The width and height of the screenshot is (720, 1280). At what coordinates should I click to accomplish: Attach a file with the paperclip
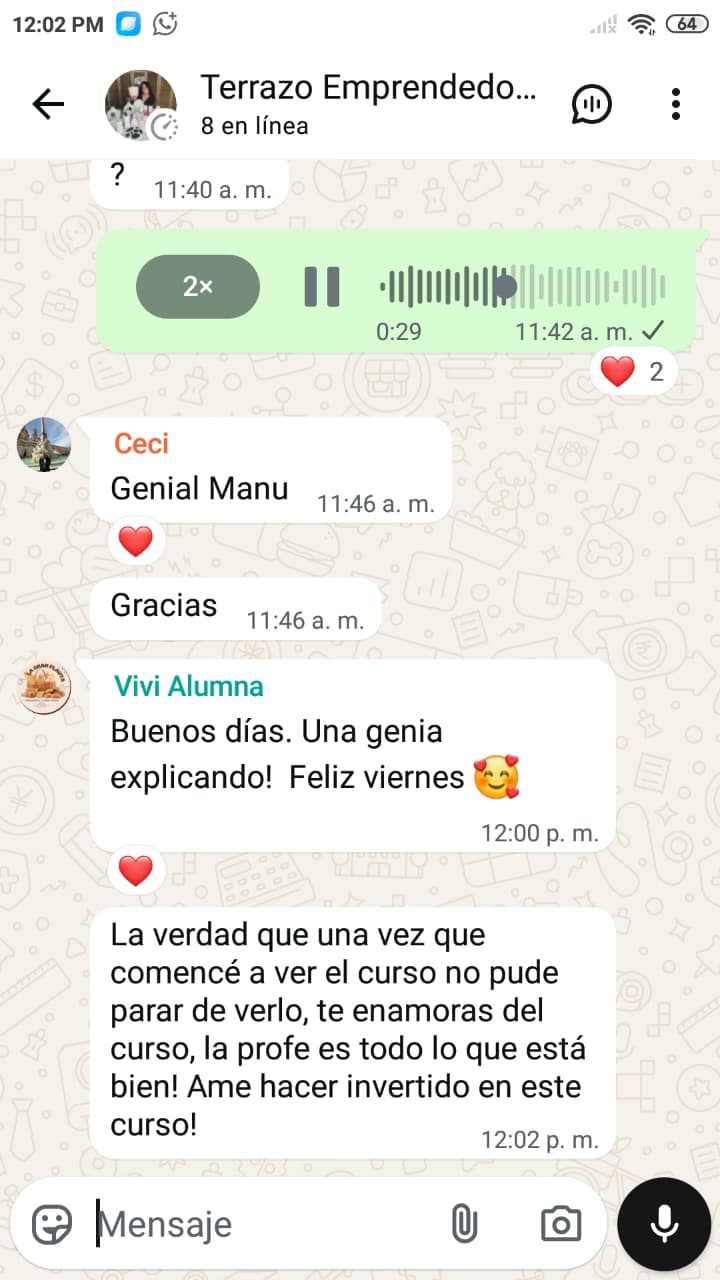tap(464, 1223)
